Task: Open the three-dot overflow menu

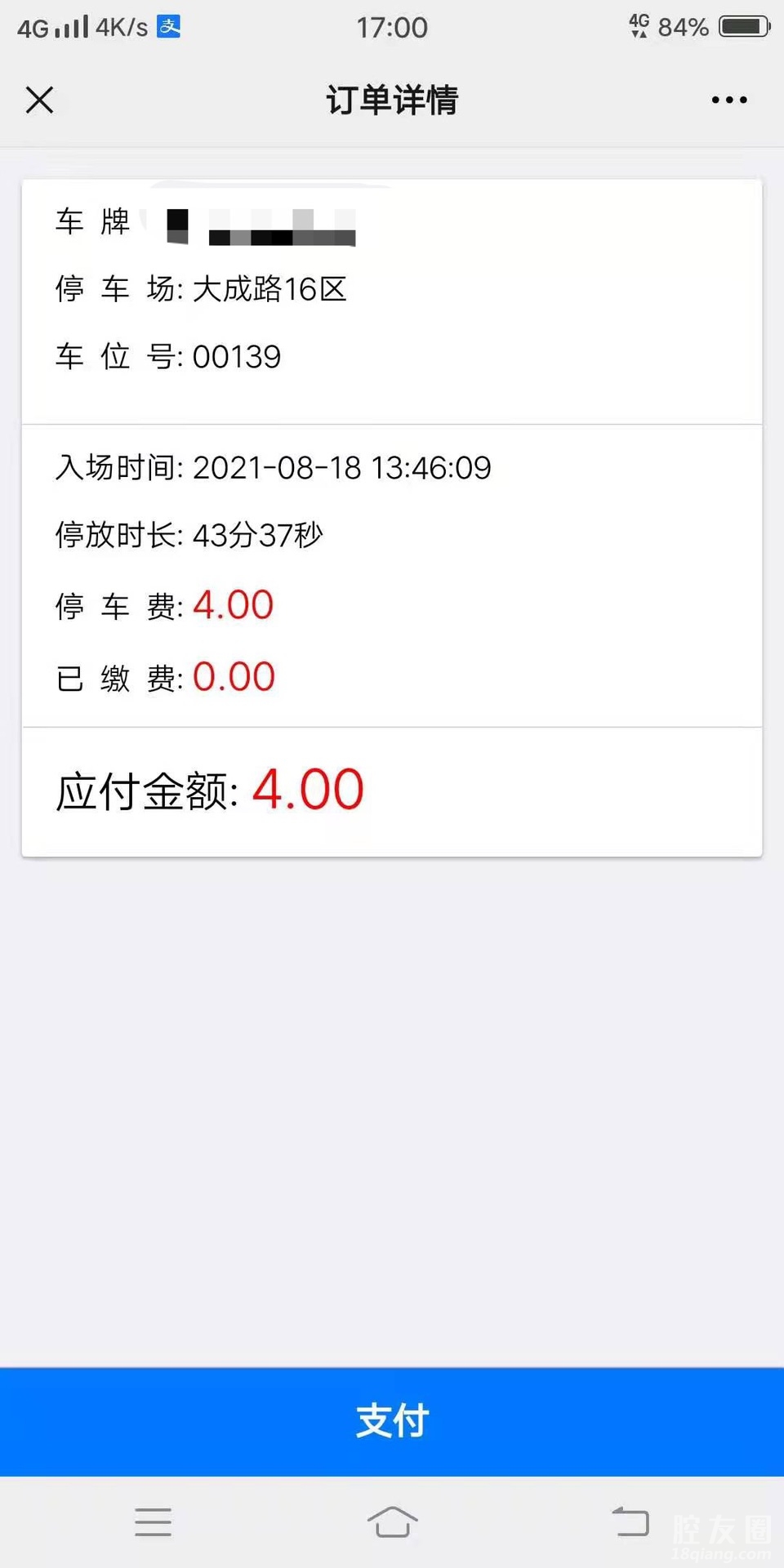Action: (x=728, y=100)
